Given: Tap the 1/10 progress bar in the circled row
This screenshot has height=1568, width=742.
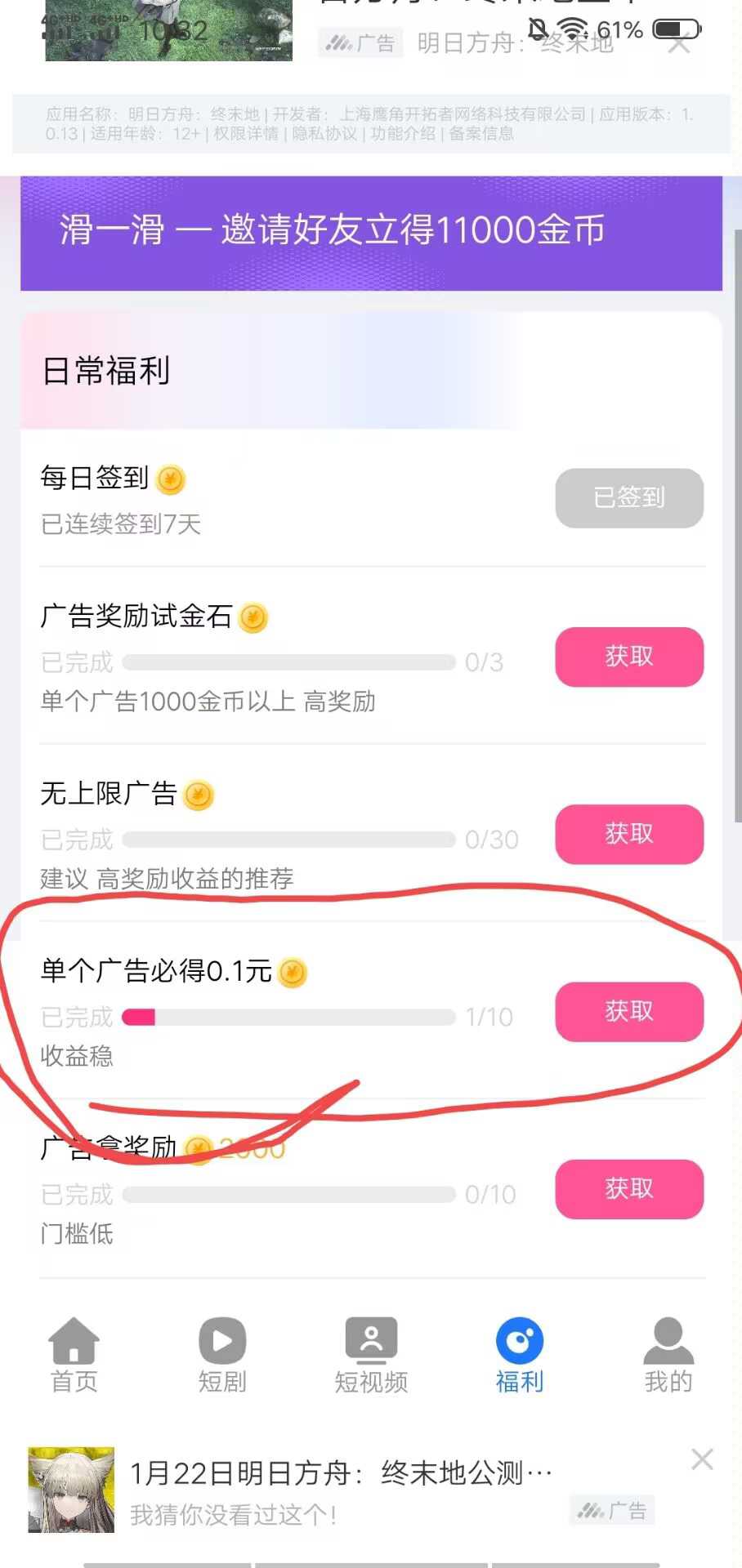Looking at the screenshot, I should tap(288, 1017).
